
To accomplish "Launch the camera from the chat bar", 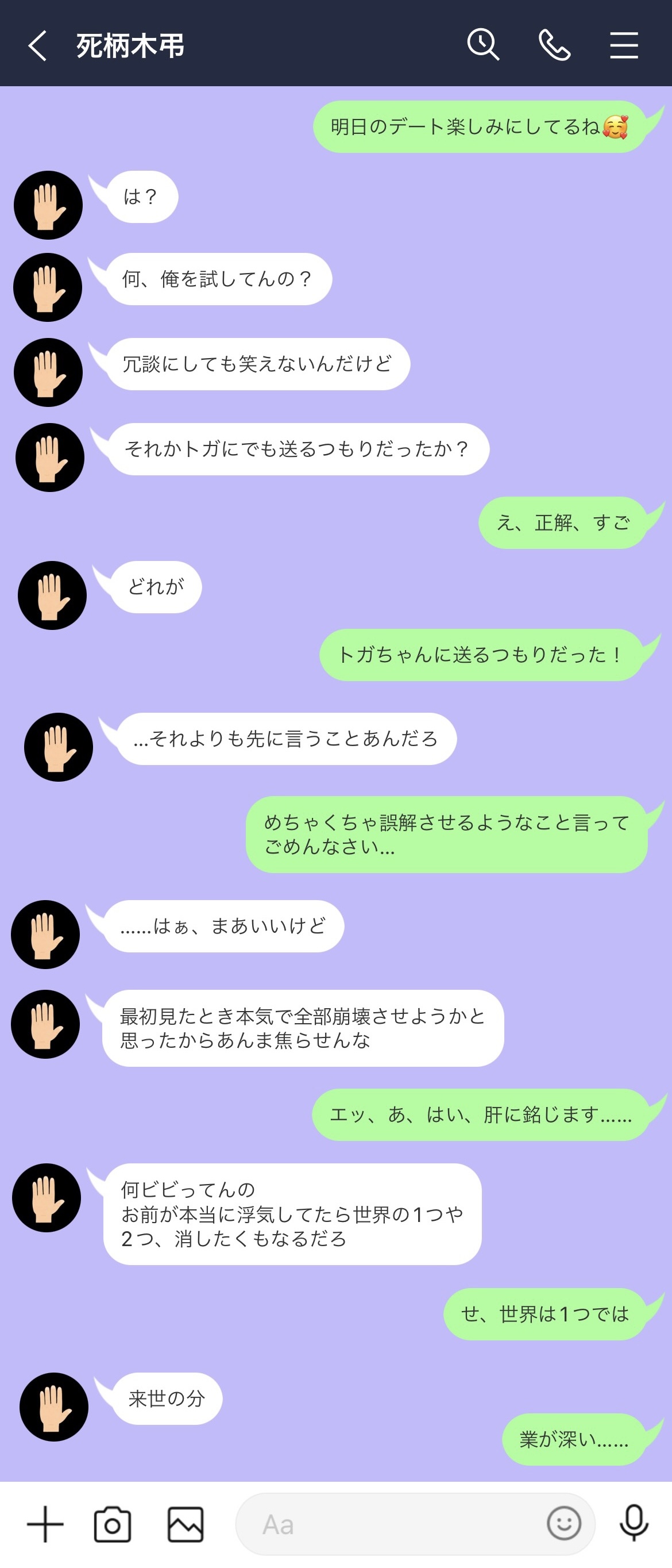I will tap(113, 1524).
